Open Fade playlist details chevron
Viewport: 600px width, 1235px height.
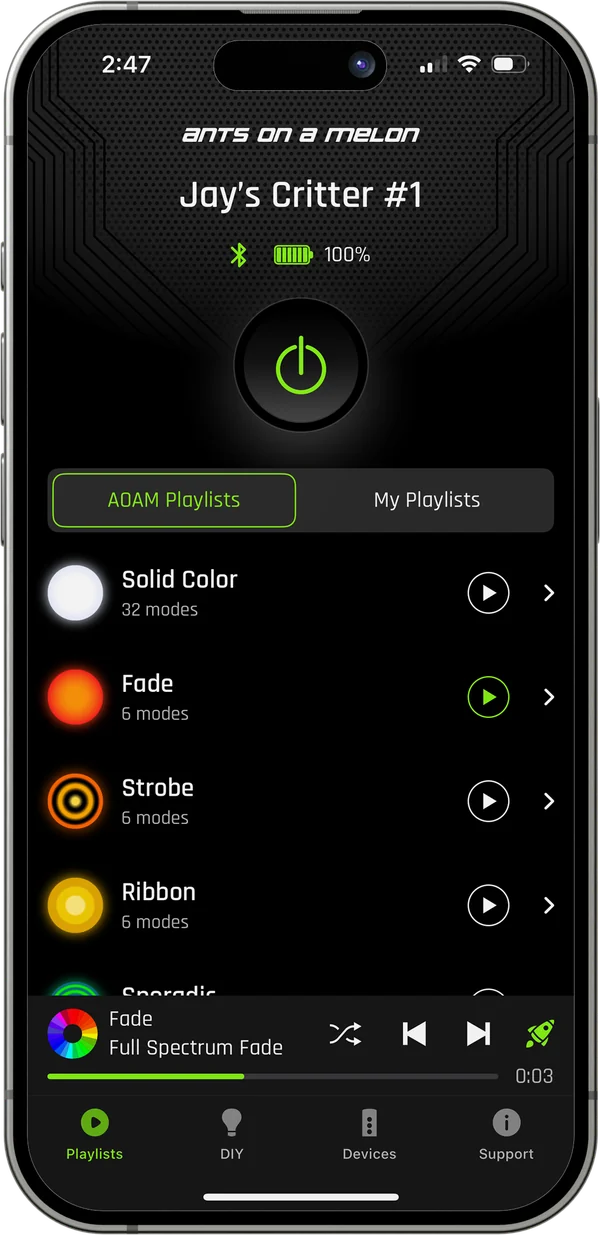(x=549, y=697)
